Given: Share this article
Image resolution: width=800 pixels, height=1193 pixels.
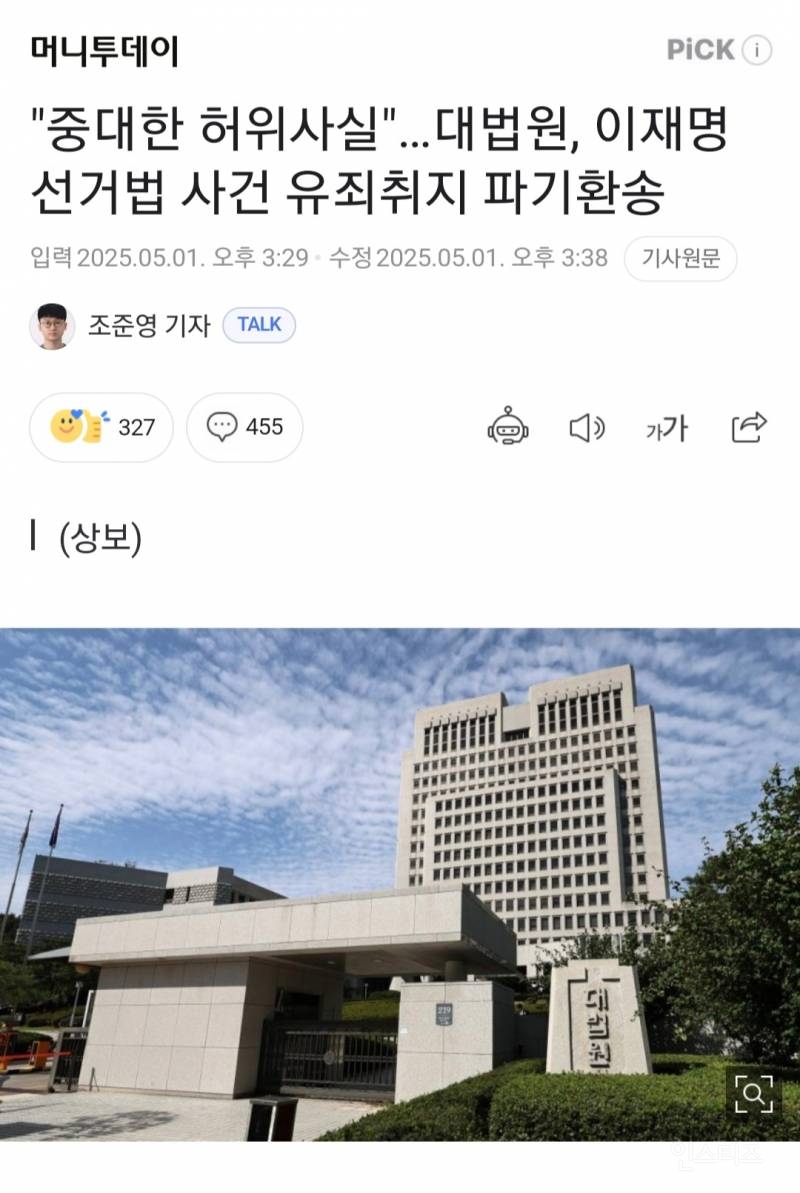Looking at the screenshot, I should point(748,427).
